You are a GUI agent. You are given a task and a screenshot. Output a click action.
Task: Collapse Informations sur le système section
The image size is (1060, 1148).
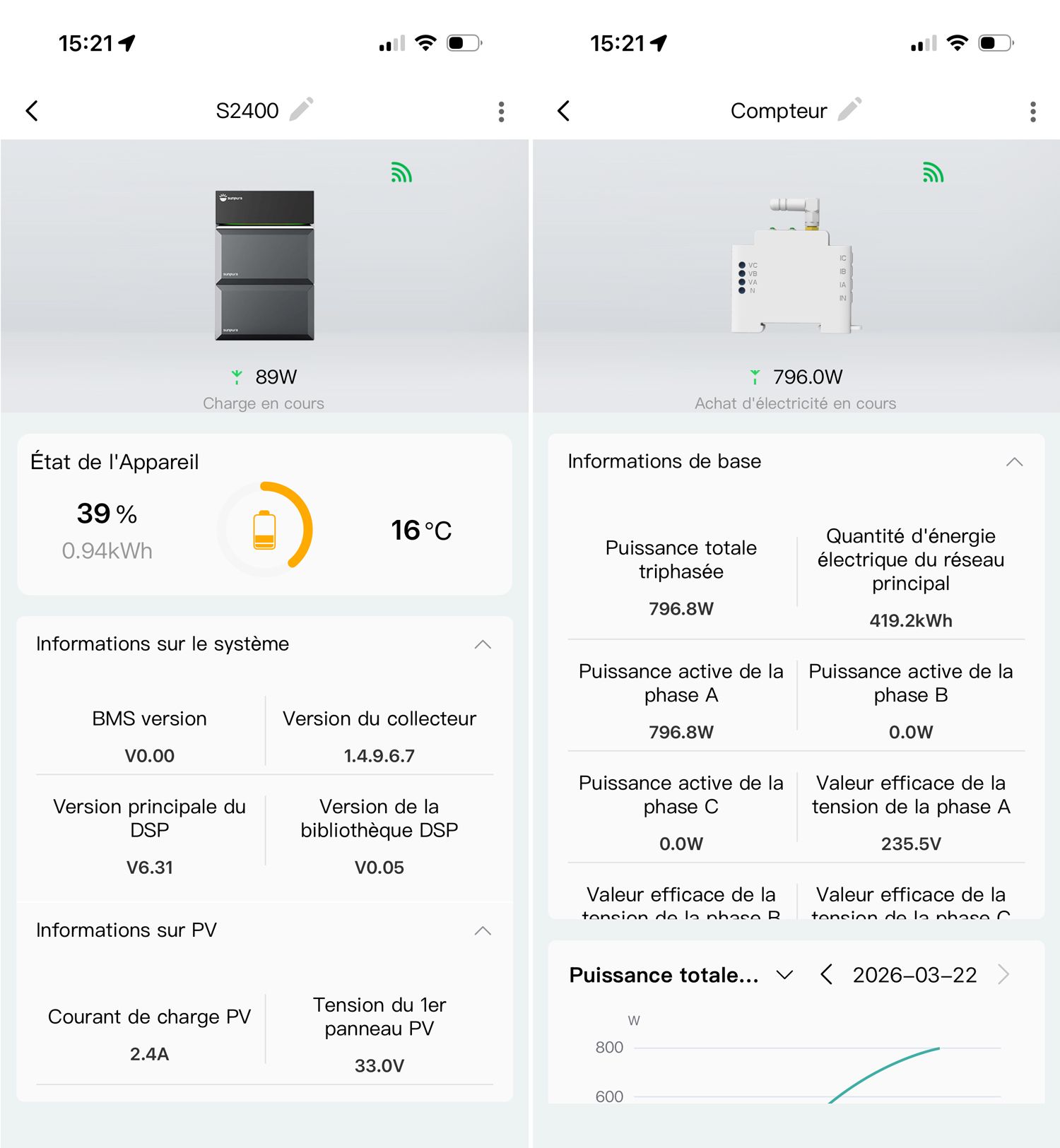click(x=483, y=644)
